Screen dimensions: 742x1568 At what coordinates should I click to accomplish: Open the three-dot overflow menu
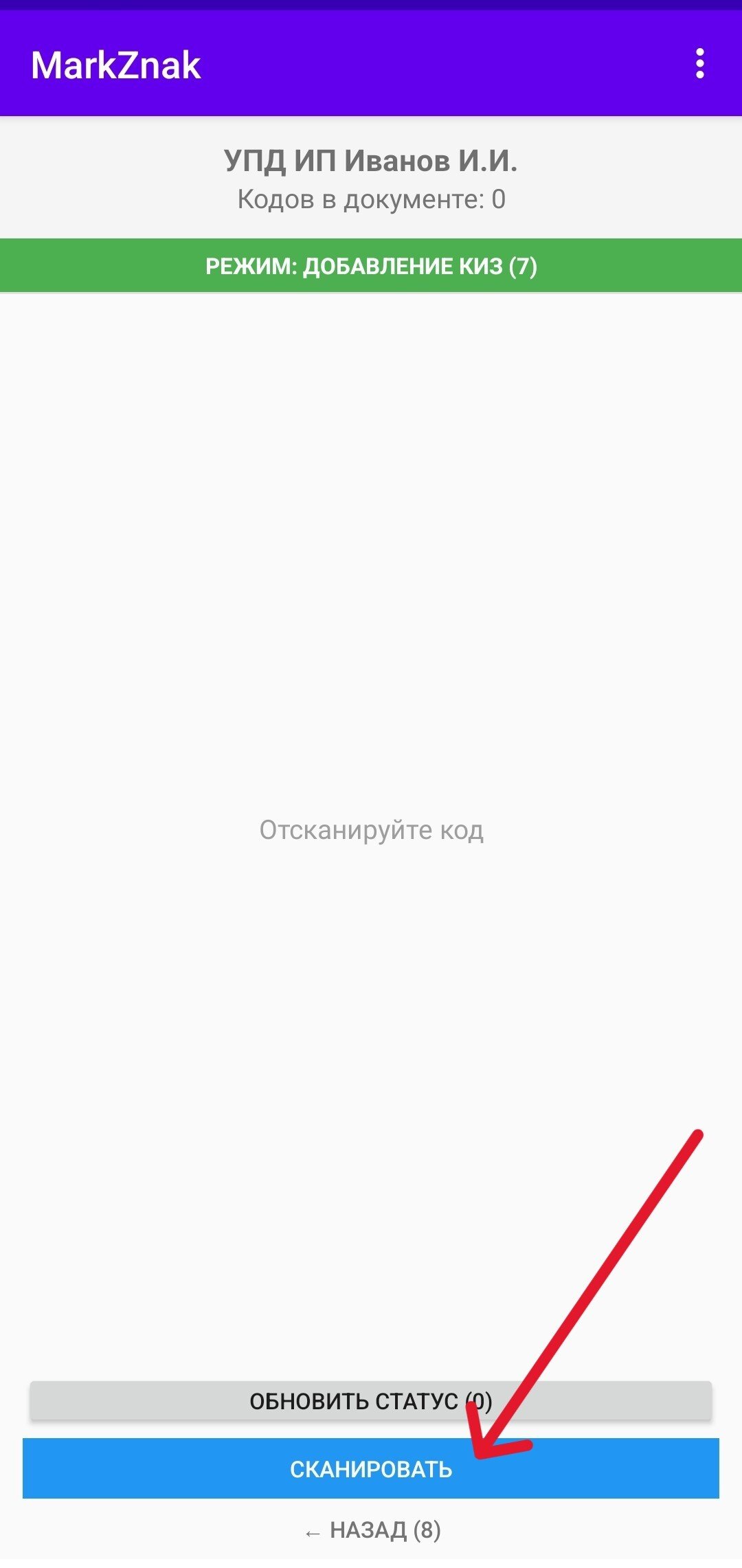(x=699, y=63)
